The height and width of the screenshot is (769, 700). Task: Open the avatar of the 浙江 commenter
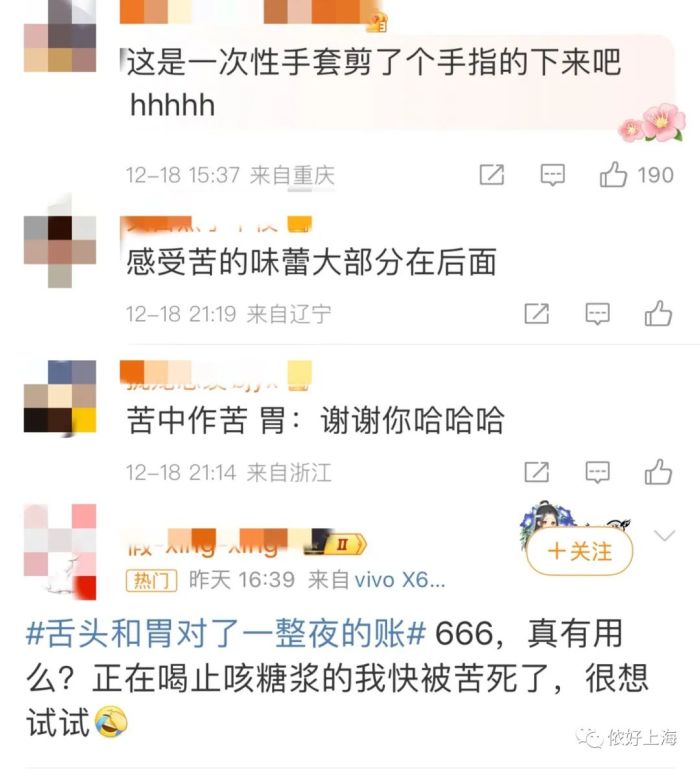point(60,396)
